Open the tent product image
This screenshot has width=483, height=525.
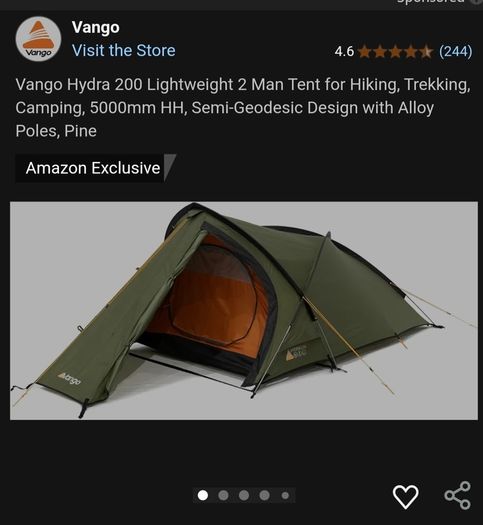244,310
